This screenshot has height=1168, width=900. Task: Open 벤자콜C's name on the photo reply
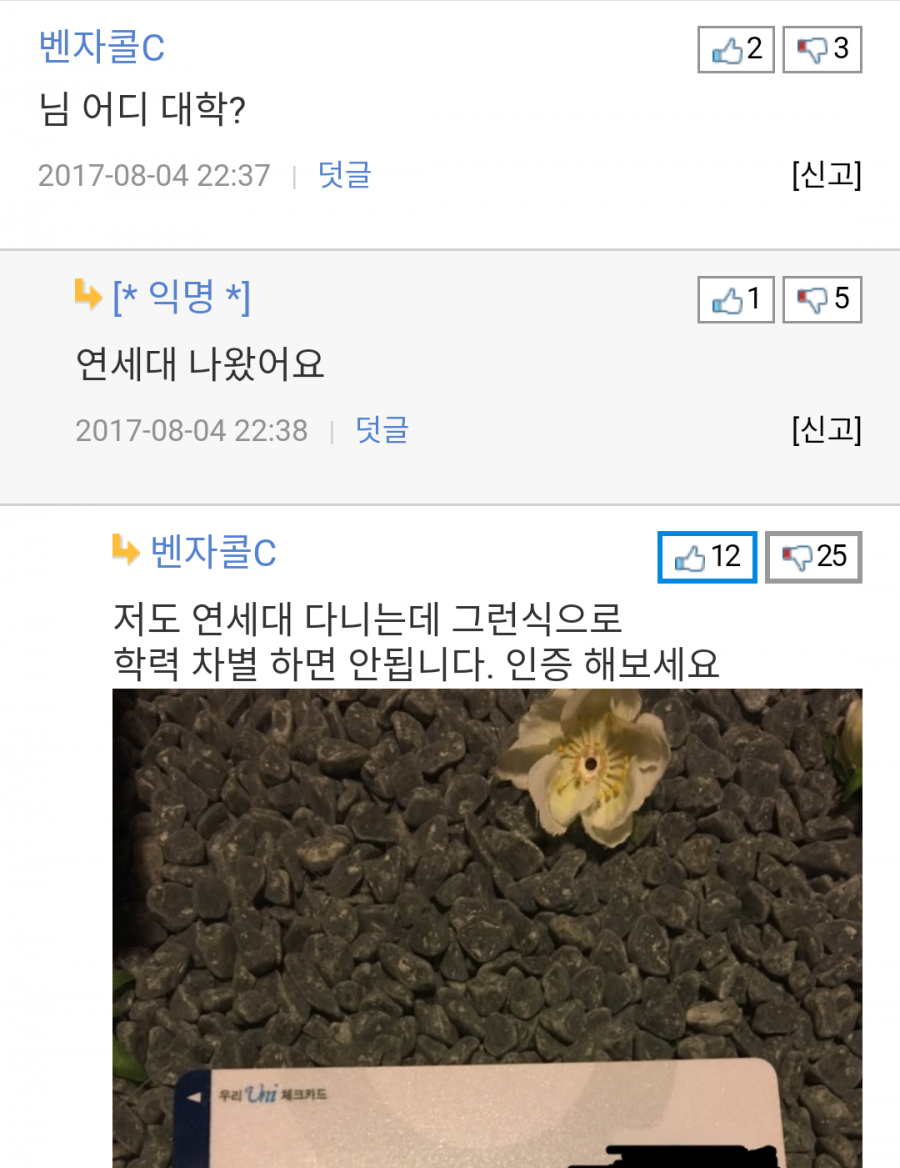212,552
